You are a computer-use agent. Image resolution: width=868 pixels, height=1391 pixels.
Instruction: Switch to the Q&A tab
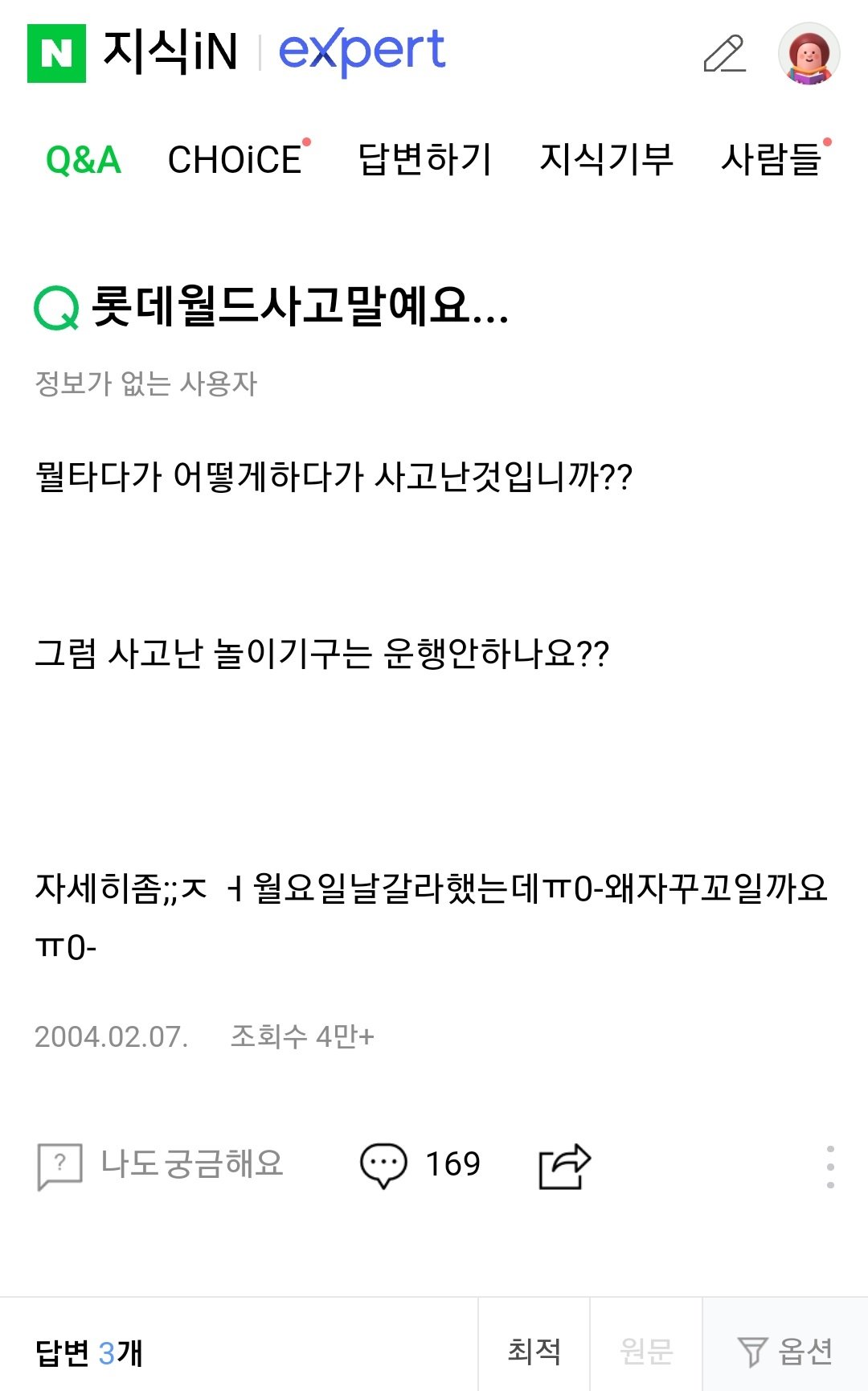pyautogui.click(x=84, y=160)
